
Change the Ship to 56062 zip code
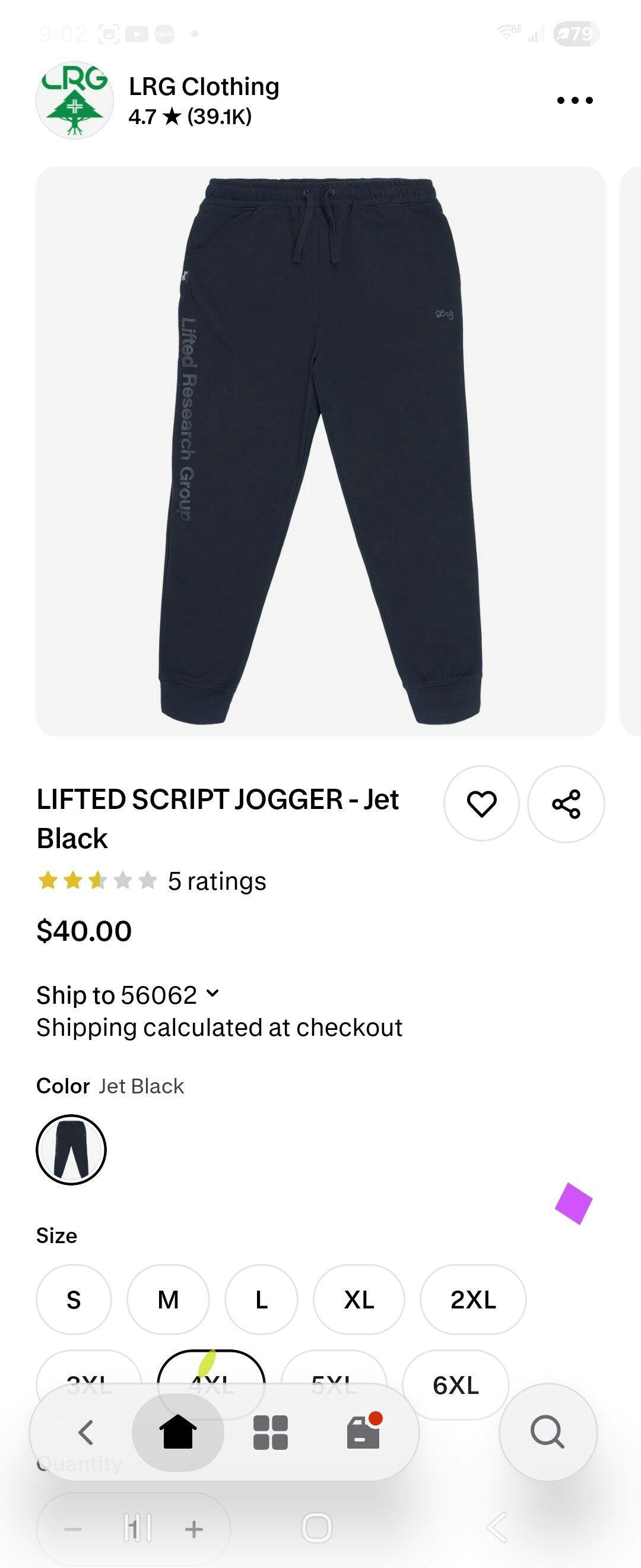pos(128,995)
